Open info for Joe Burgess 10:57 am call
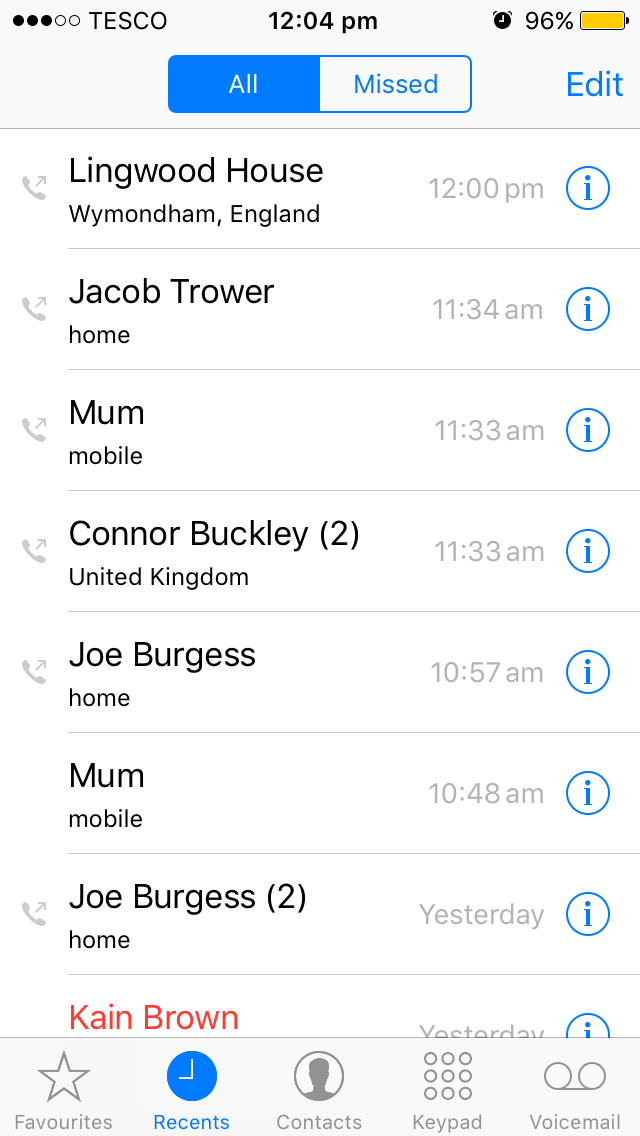640x1136 pixels. pos(588,672)
